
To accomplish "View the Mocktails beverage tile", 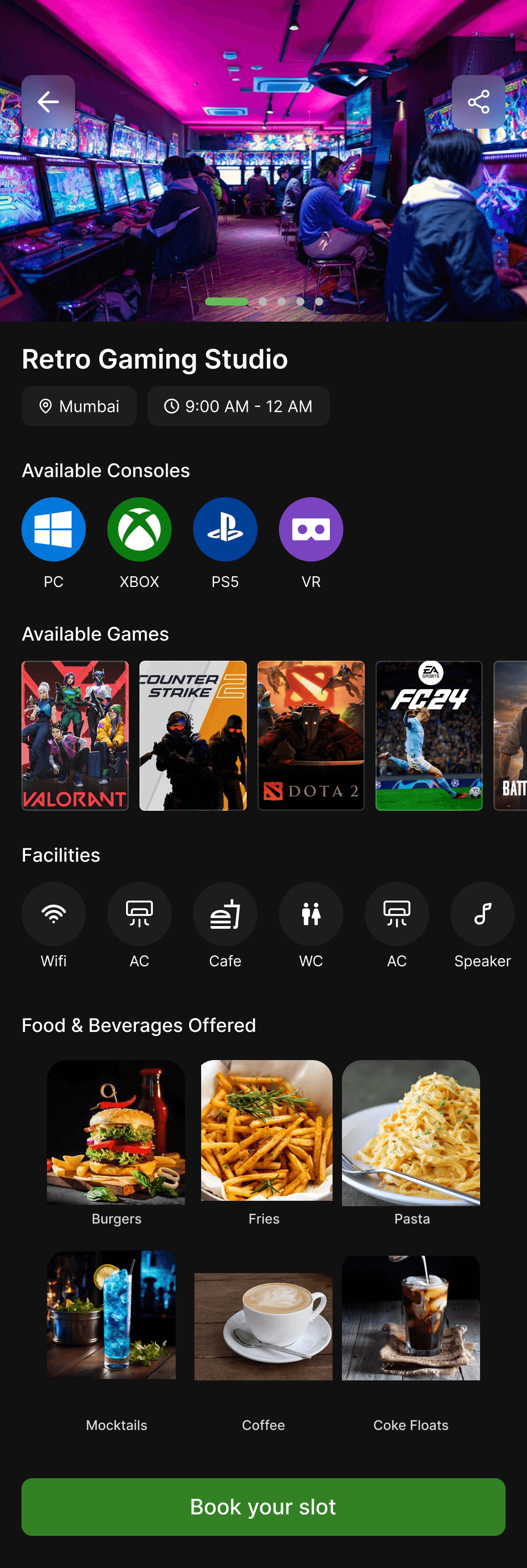I will point(111,1315).
